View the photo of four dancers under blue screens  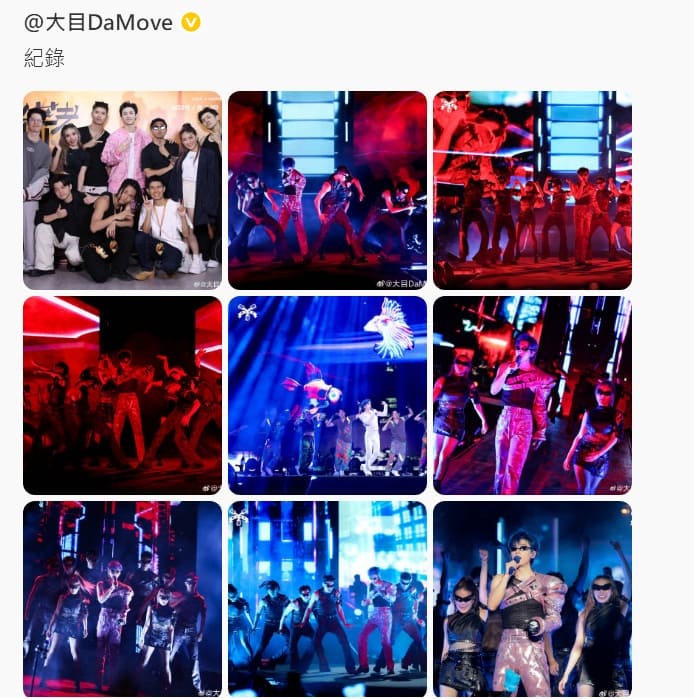tap(327, 190)
